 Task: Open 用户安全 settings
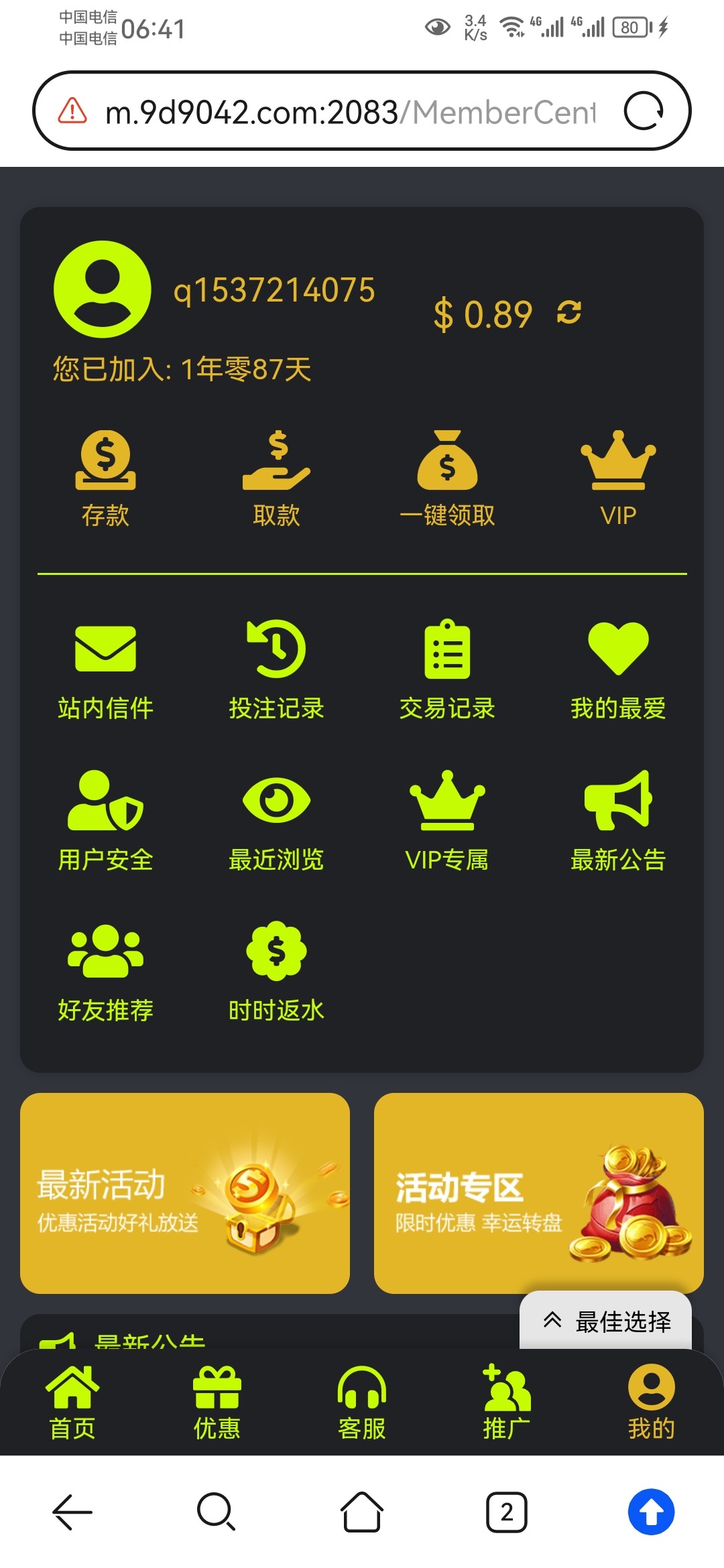pyautogui.click(x=105, y=821)
